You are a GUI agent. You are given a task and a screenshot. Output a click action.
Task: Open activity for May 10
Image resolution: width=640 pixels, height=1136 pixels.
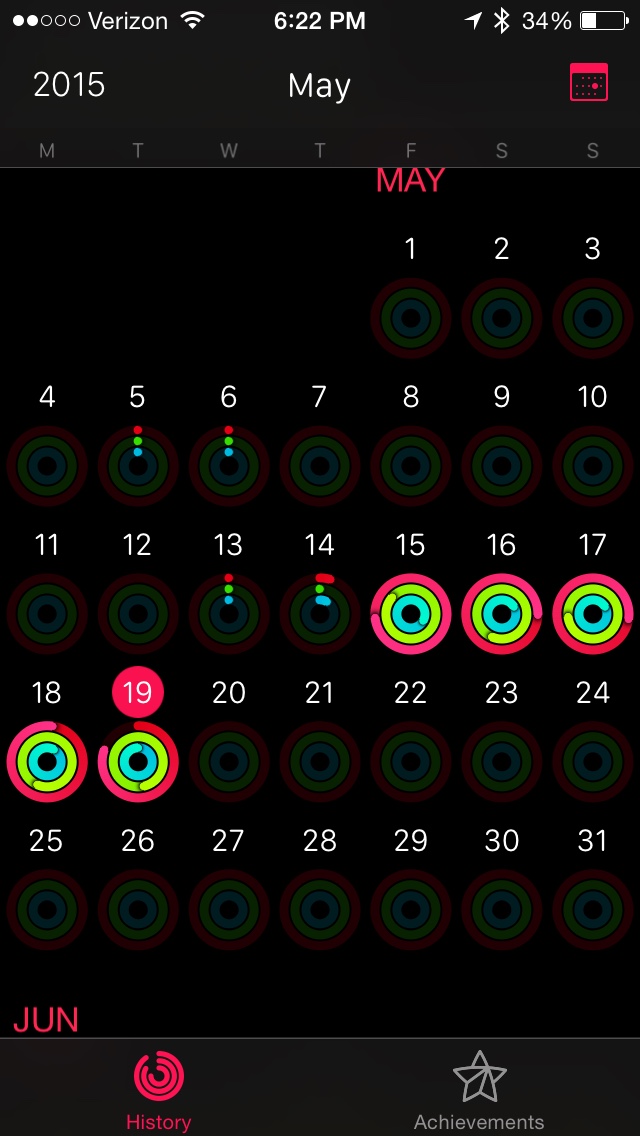(x=592, y=466)
